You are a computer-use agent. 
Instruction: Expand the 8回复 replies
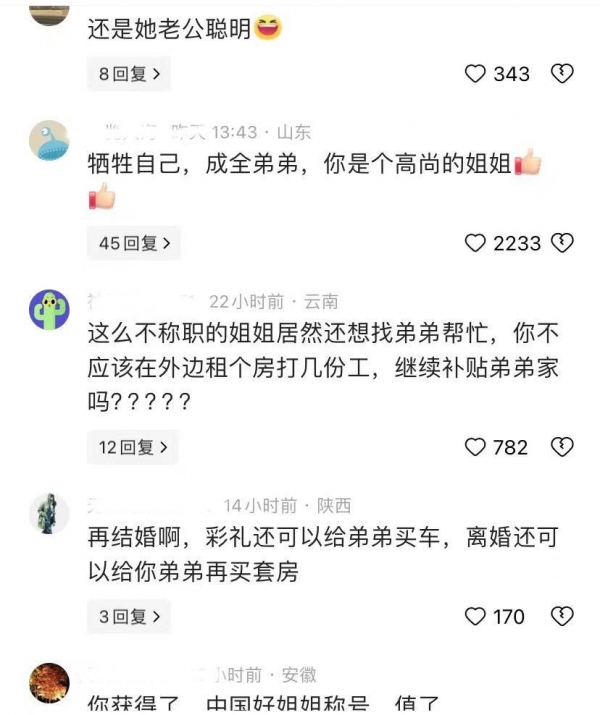(x=129, y=74)
